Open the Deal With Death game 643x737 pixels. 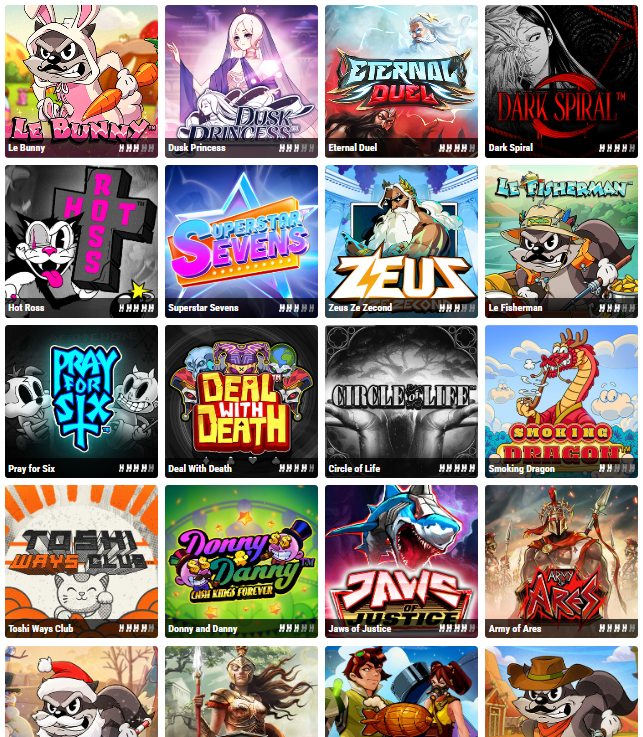[241, 395]
